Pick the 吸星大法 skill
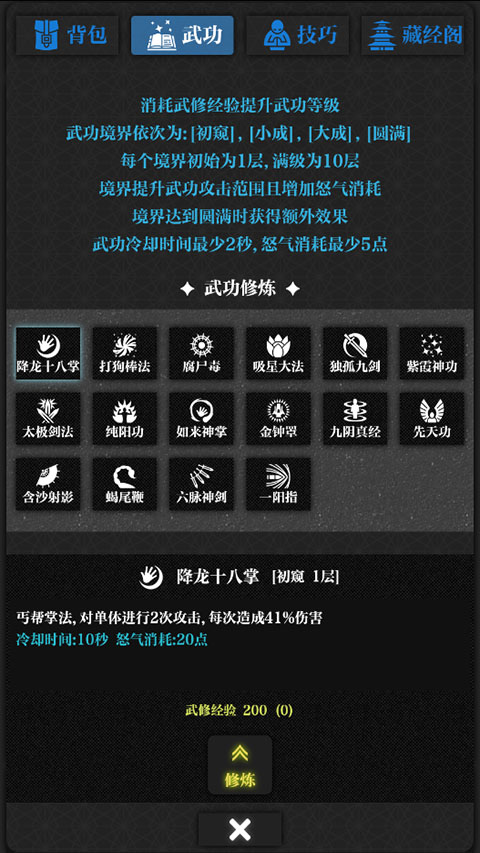 278,354
